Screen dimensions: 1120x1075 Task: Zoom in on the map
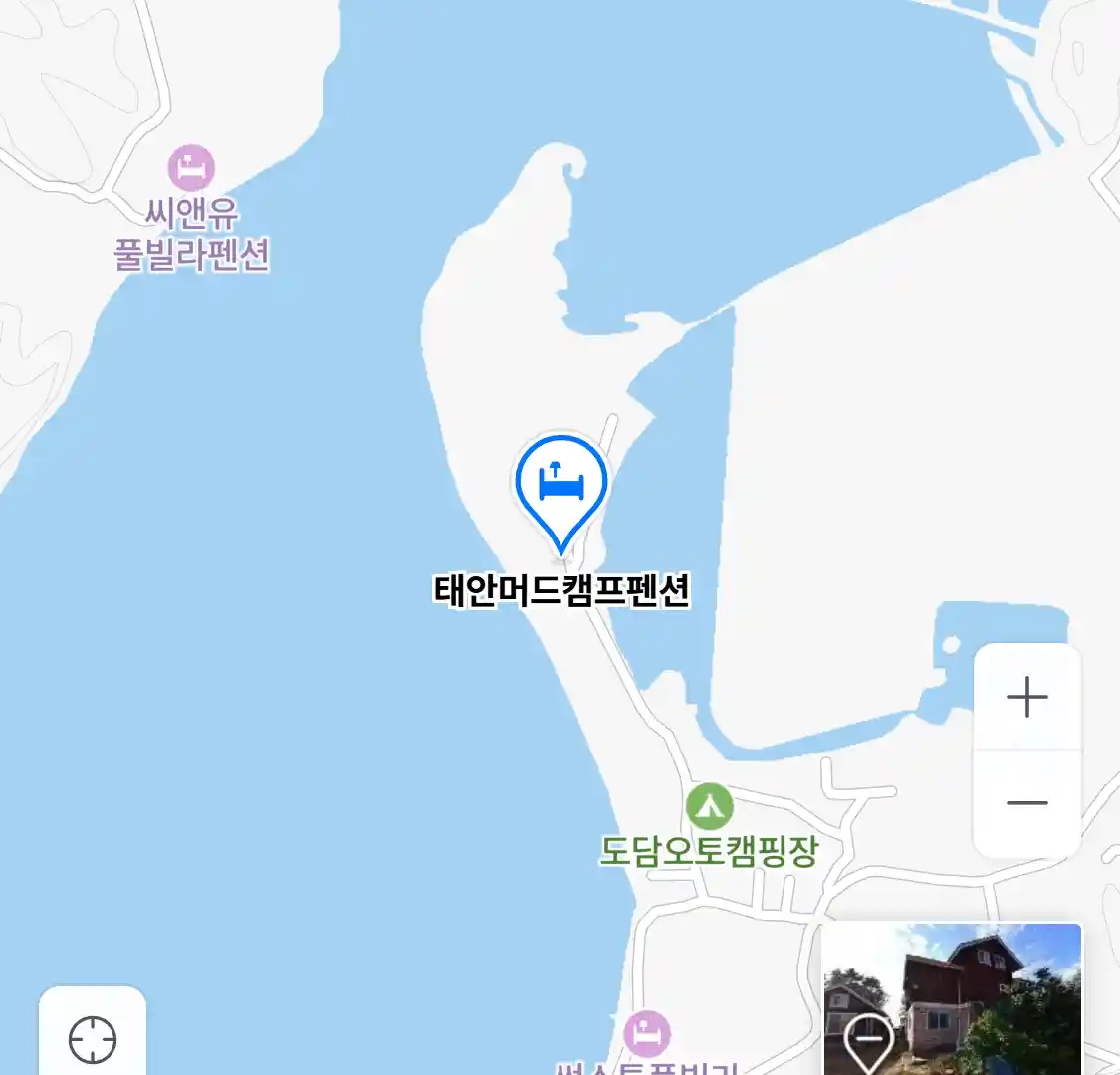click(1026, 697)
